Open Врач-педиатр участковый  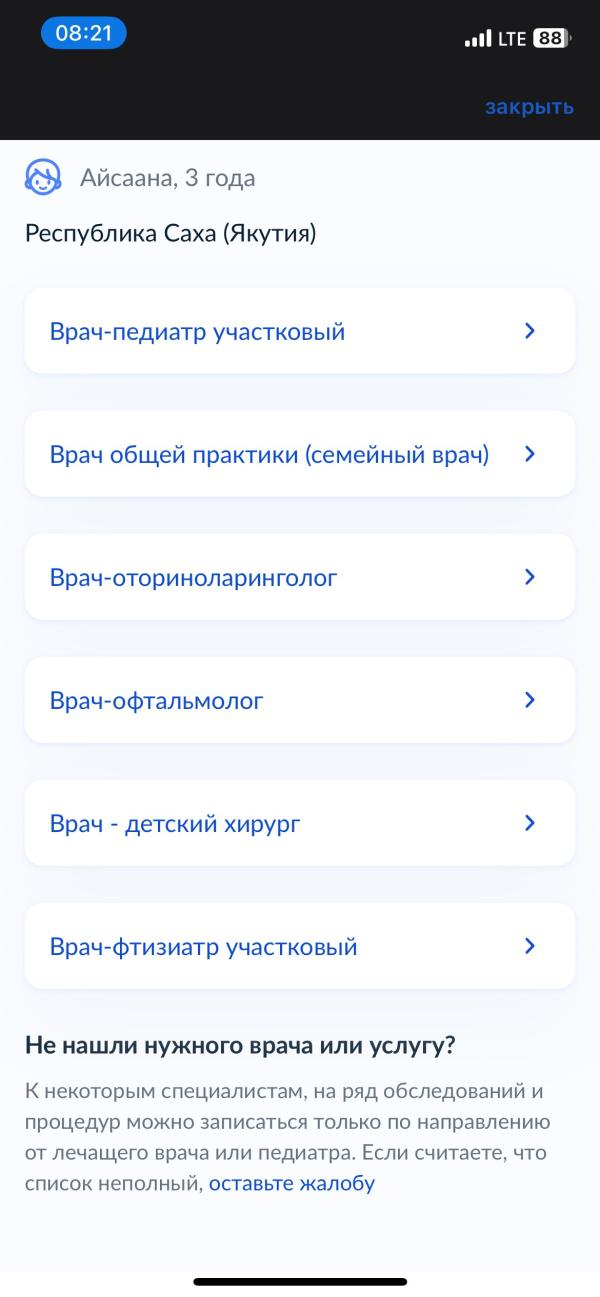click(x=299, y=332)
